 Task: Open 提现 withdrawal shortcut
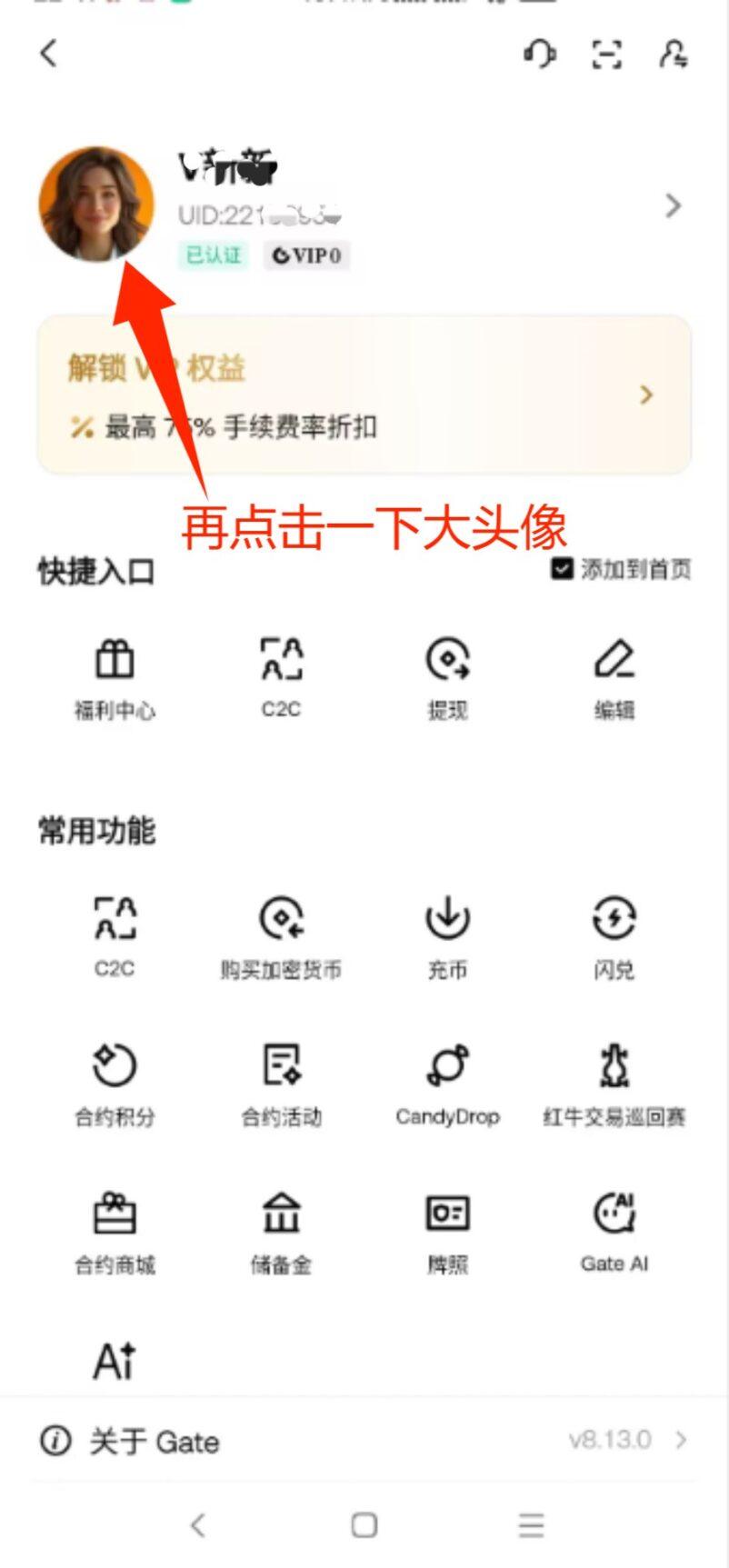coord(447,677)
